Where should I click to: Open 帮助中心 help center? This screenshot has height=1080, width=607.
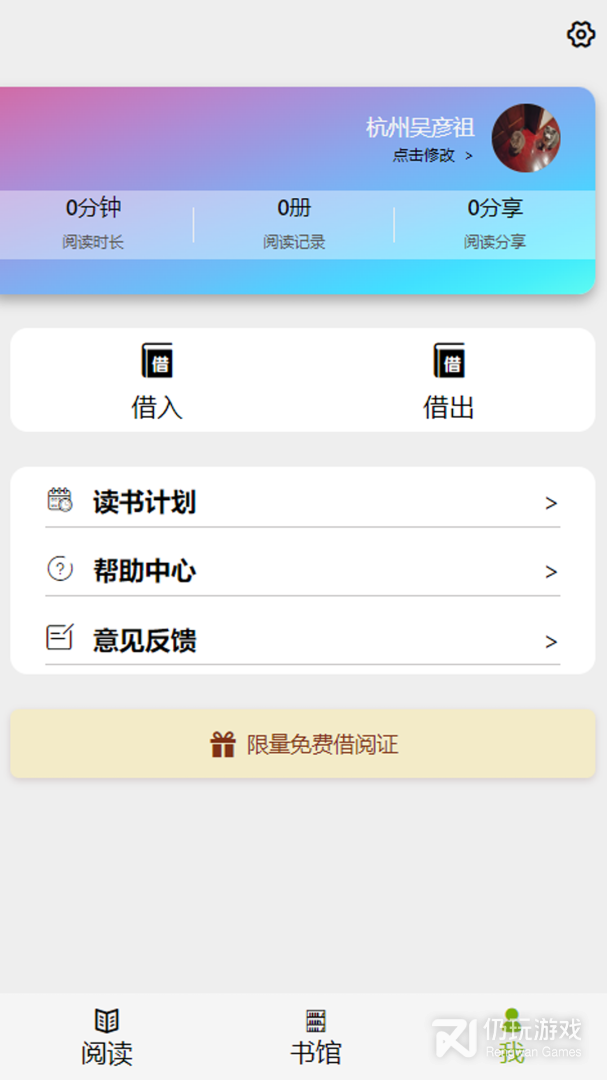click(302, 571)
